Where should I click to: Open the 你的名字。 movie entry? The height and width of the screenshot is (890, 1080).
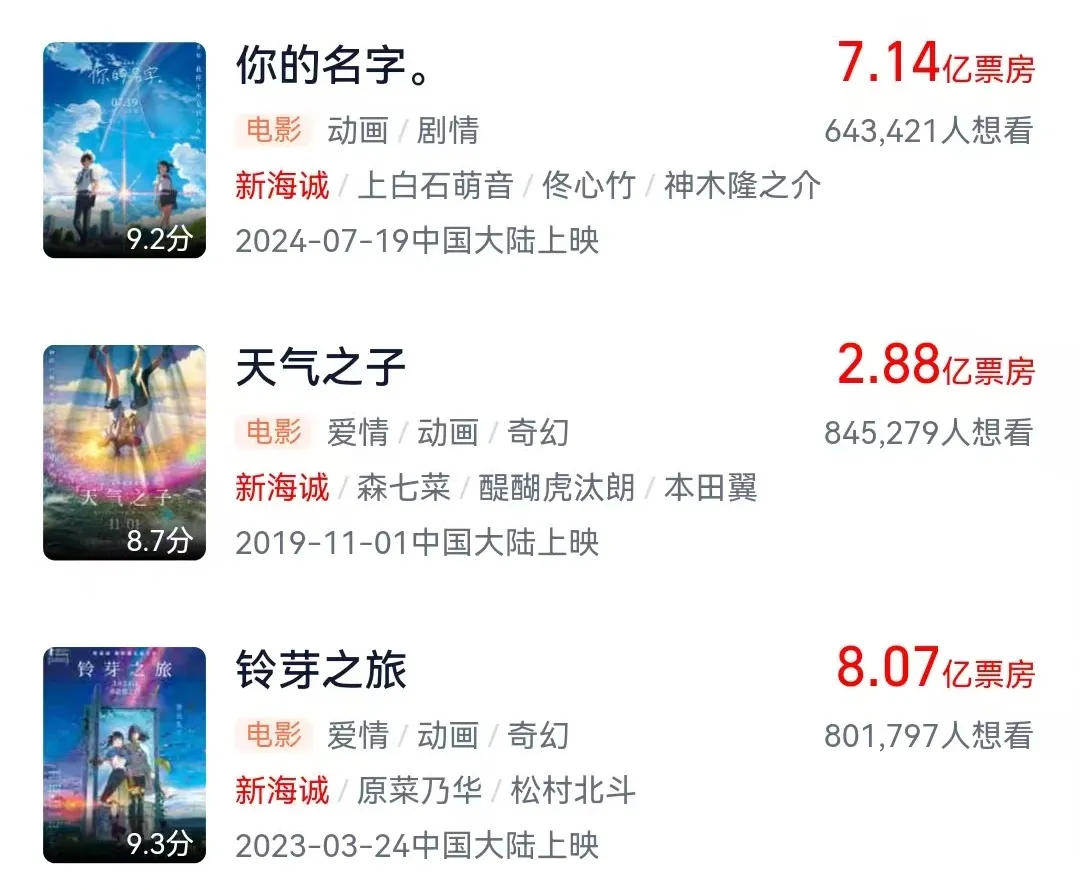click(x=334, y=66)
